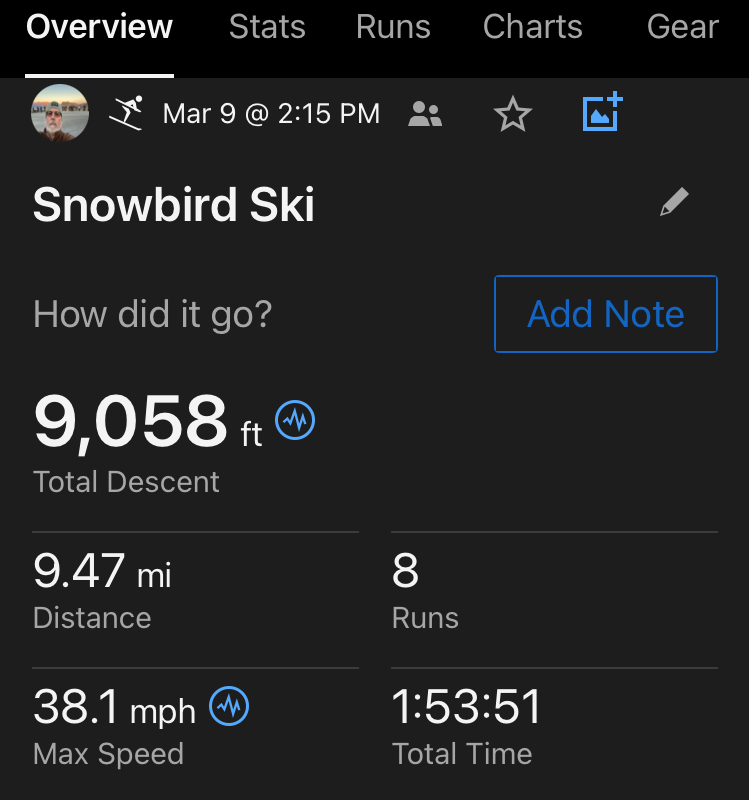The image size is (749, 800).
Task: Select the Gear tab
Action: click(x=682, y=27)
